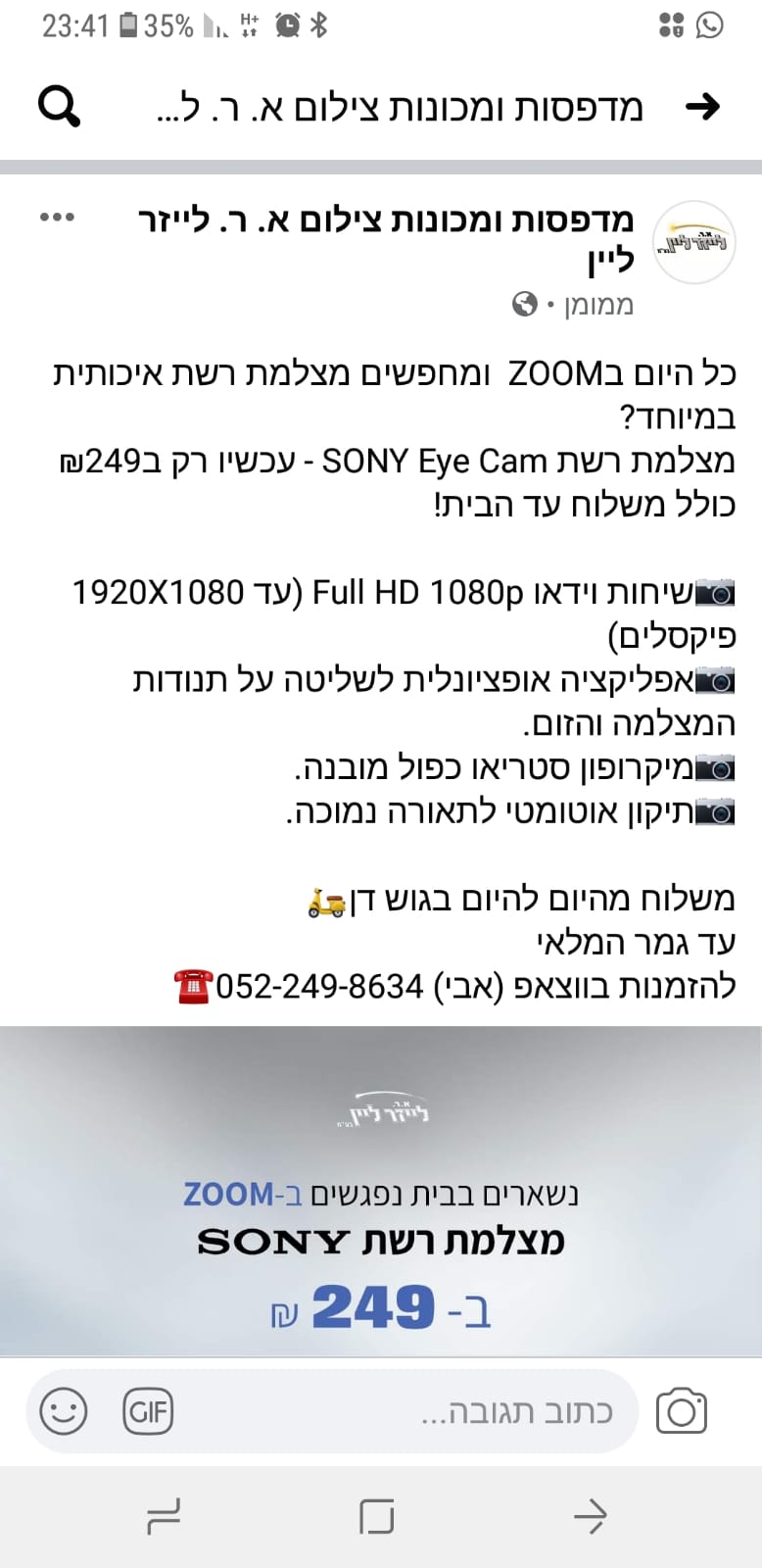
Task: Open the emoji smiley picker
Action: coord(64,1412)
